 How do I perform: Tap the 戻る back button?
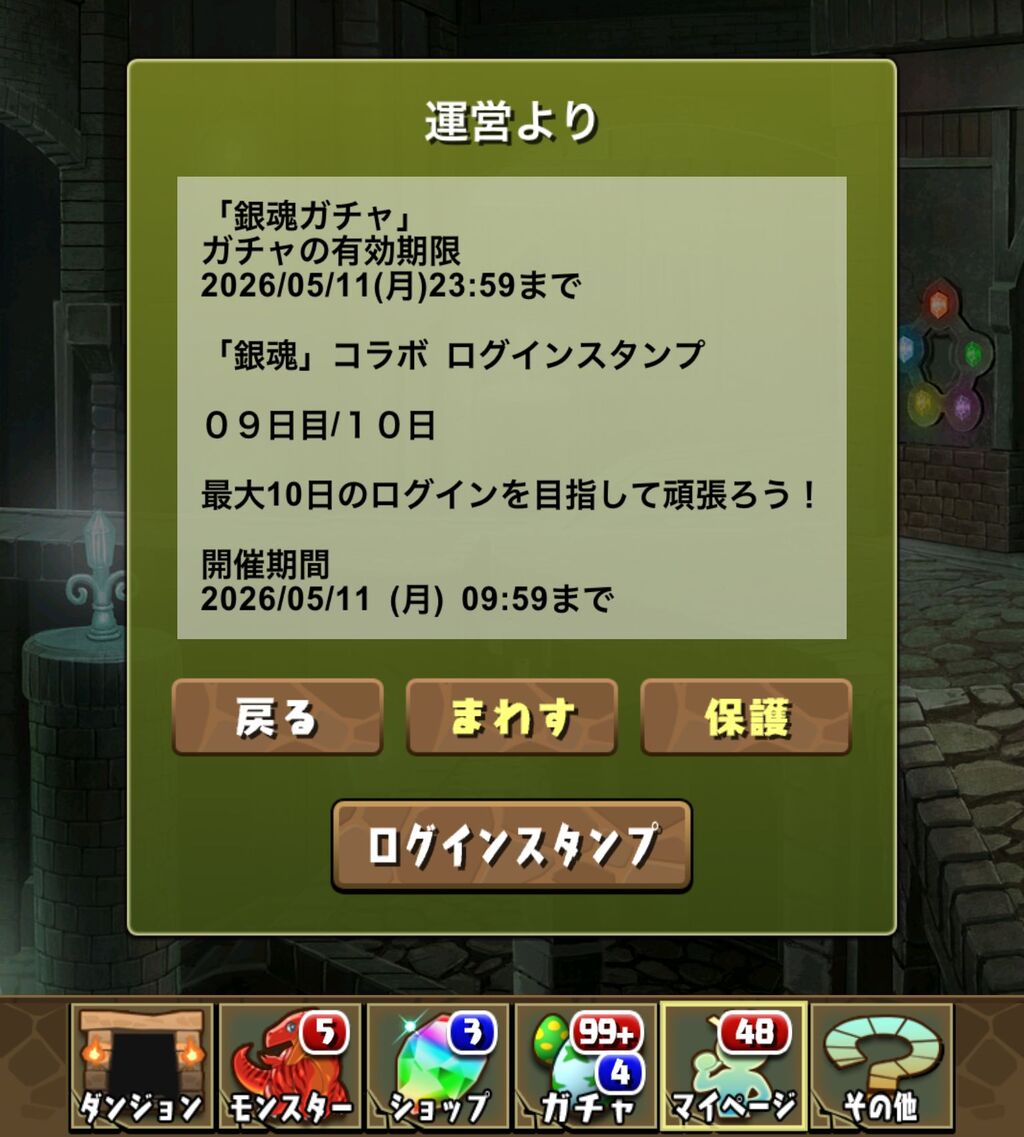277,717
